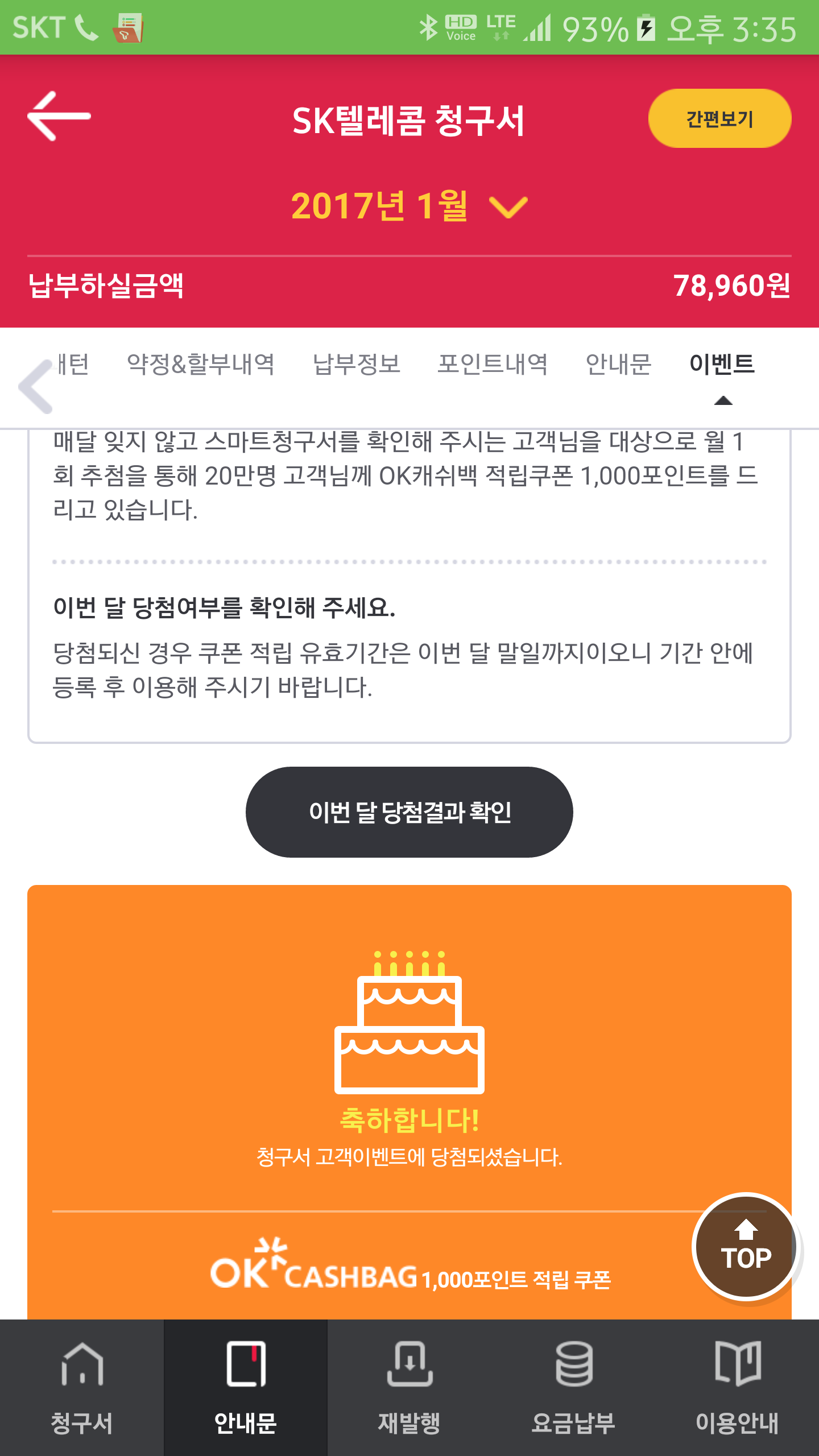Switch to the 납부정보 tab
Viewport: 819px width, 1456px height.
(x=357, y=365)
